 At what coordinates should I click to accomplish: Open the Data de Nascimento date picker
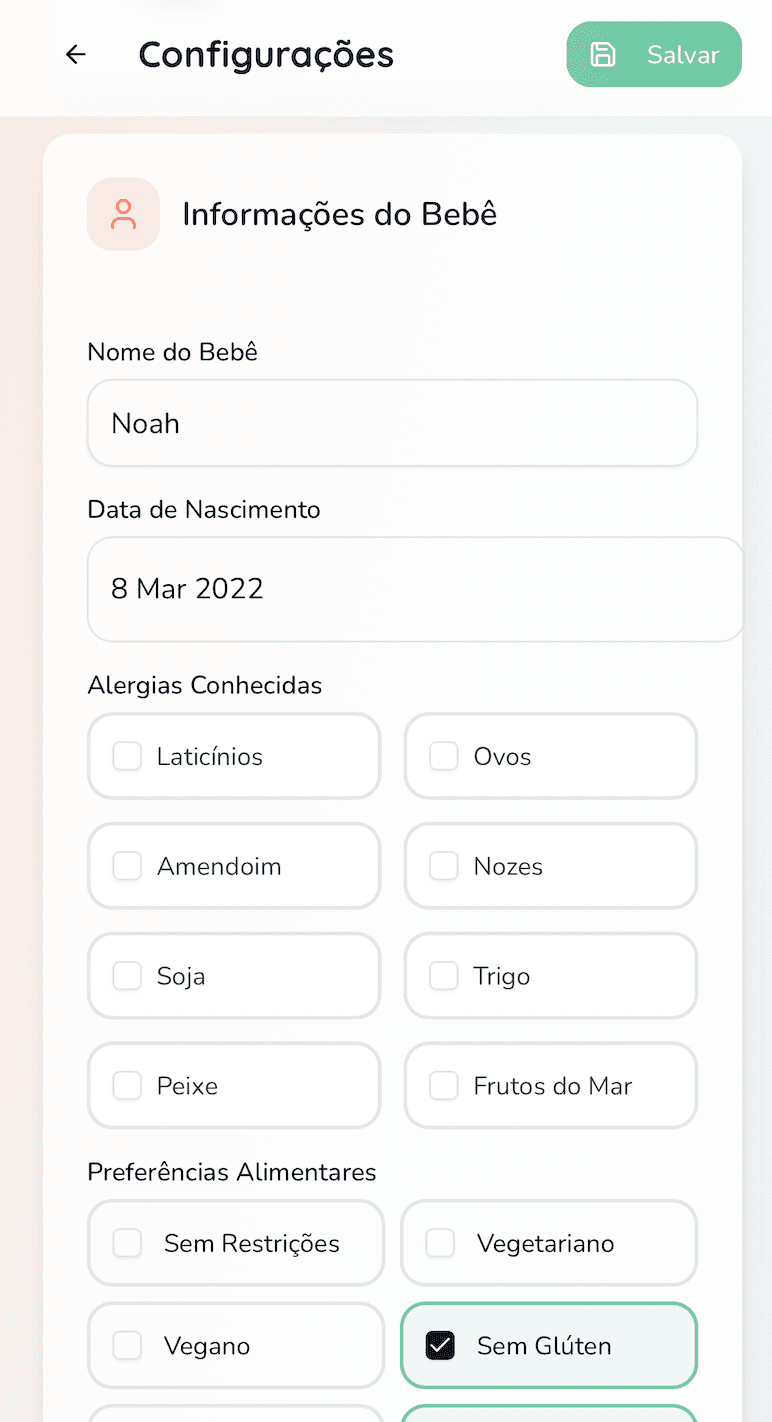[415, 589]
